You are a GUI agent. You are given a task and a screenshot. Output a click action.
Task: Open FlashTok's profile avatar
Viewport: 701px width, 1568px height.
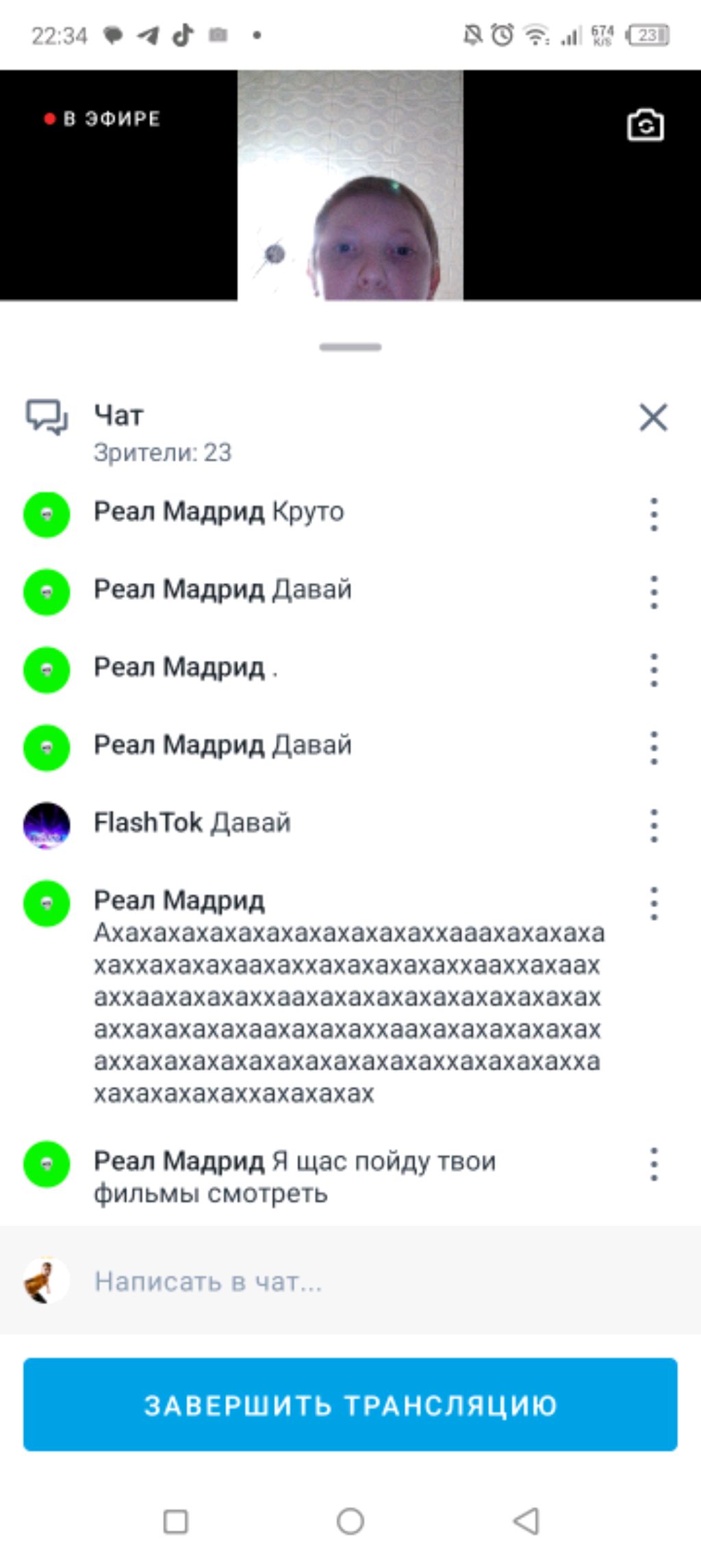click(x=47, y=825)
